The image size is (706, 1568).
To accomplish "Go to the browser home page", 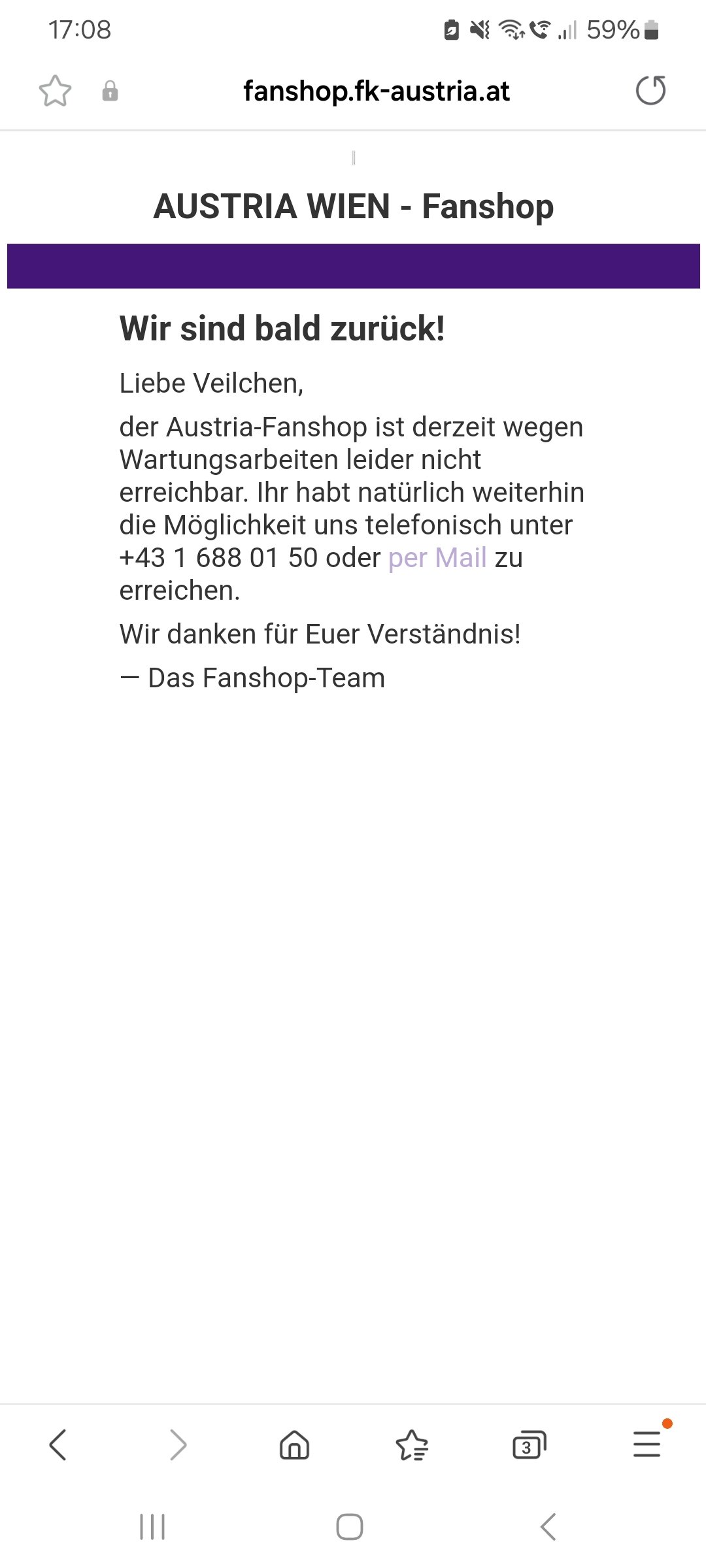I will [294, 1445].
